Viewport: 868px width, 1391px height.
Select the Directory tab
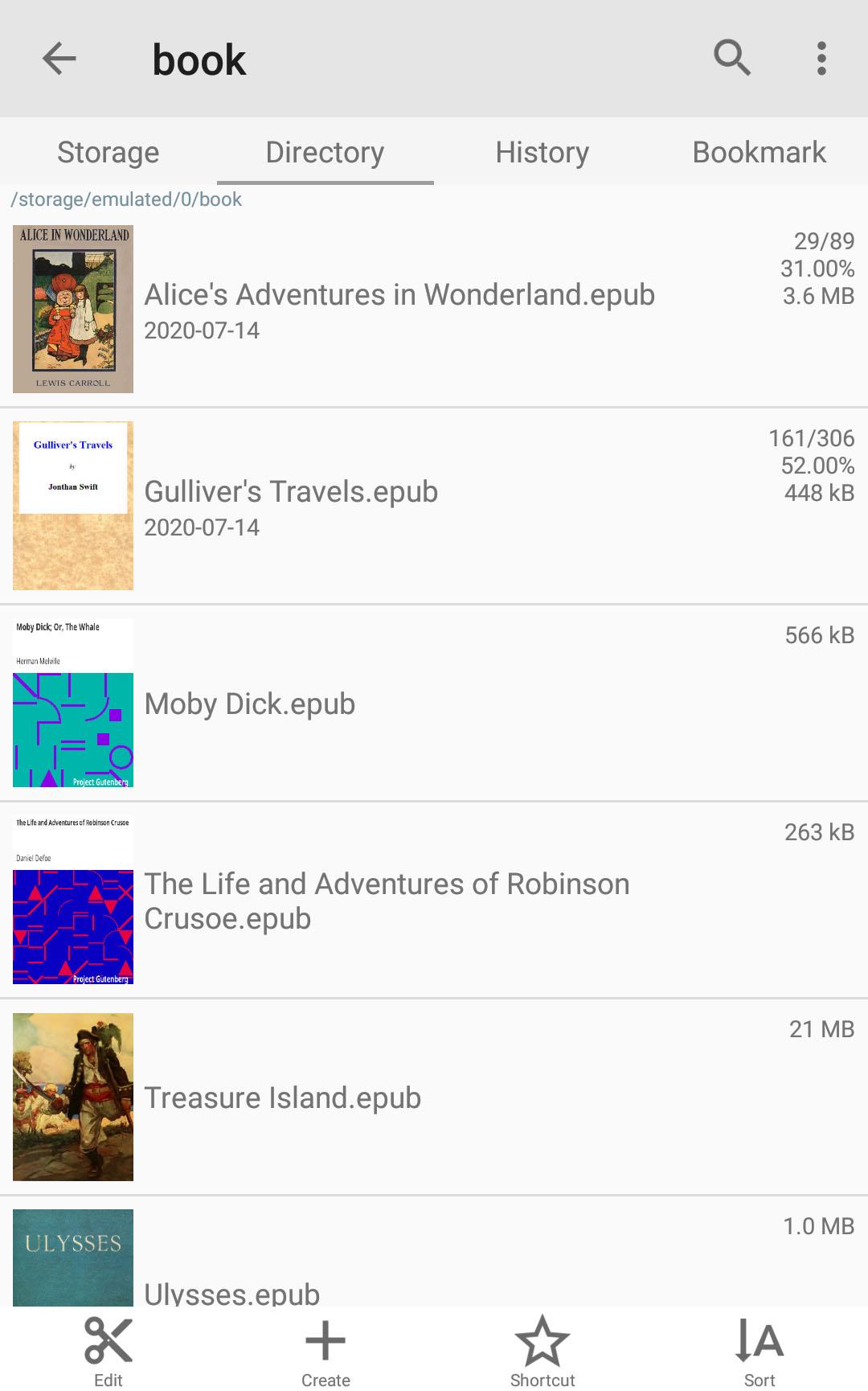click(325, 152)
